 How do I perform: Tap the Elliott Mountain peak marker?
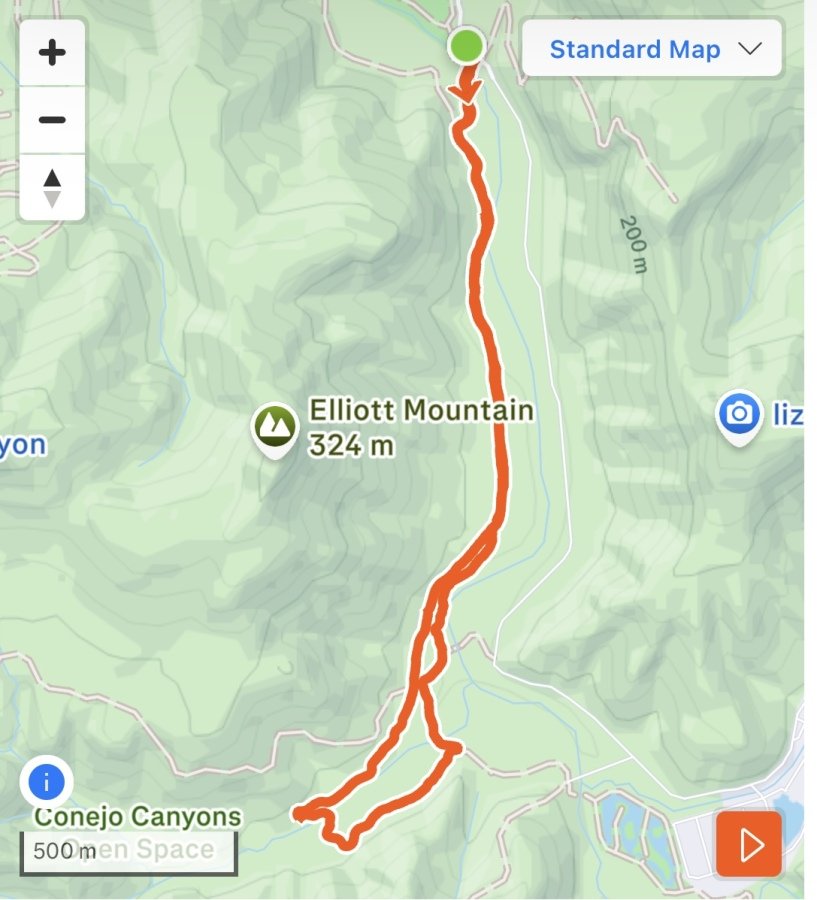[x=273, y=429]
